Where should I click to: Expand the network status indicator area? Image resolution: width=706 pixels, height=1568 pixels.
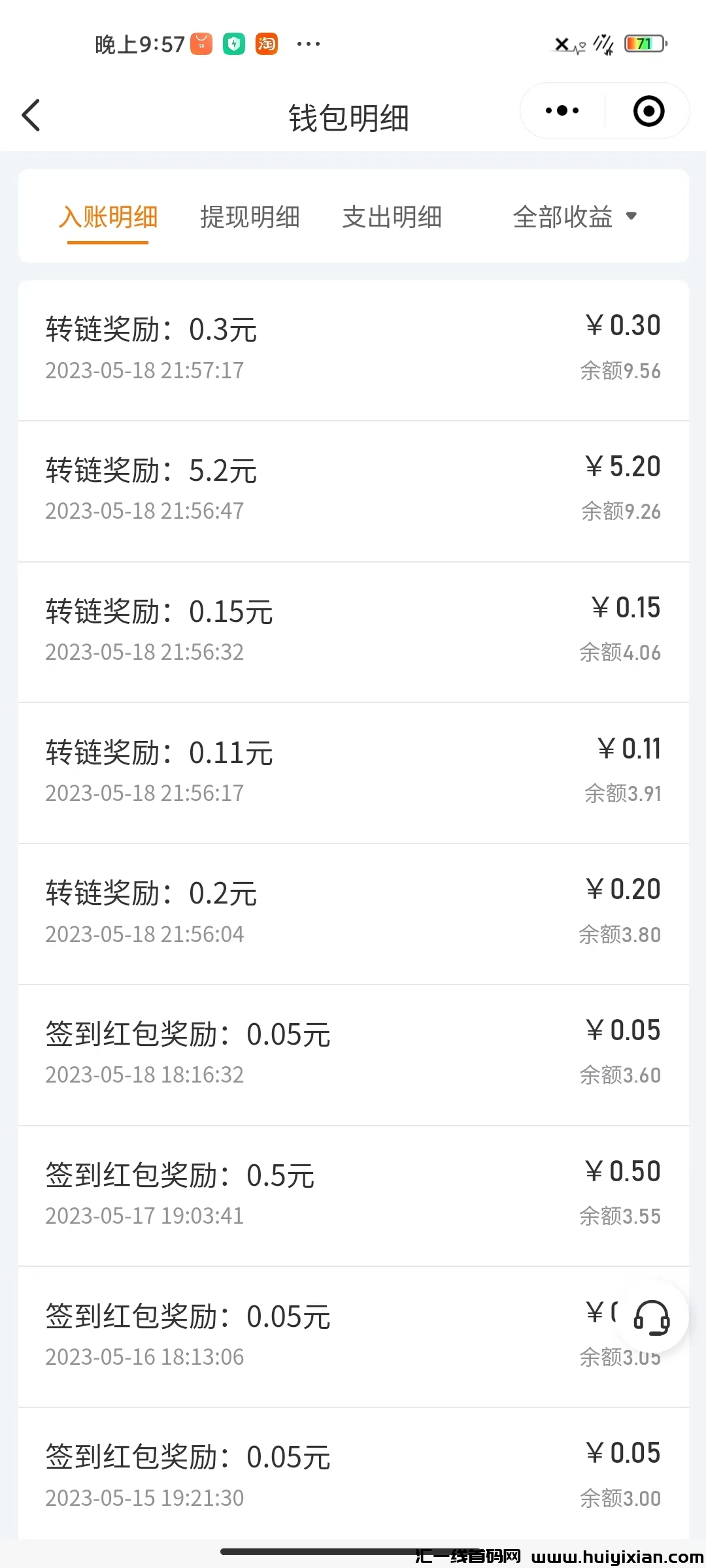[x=603, y=43]
